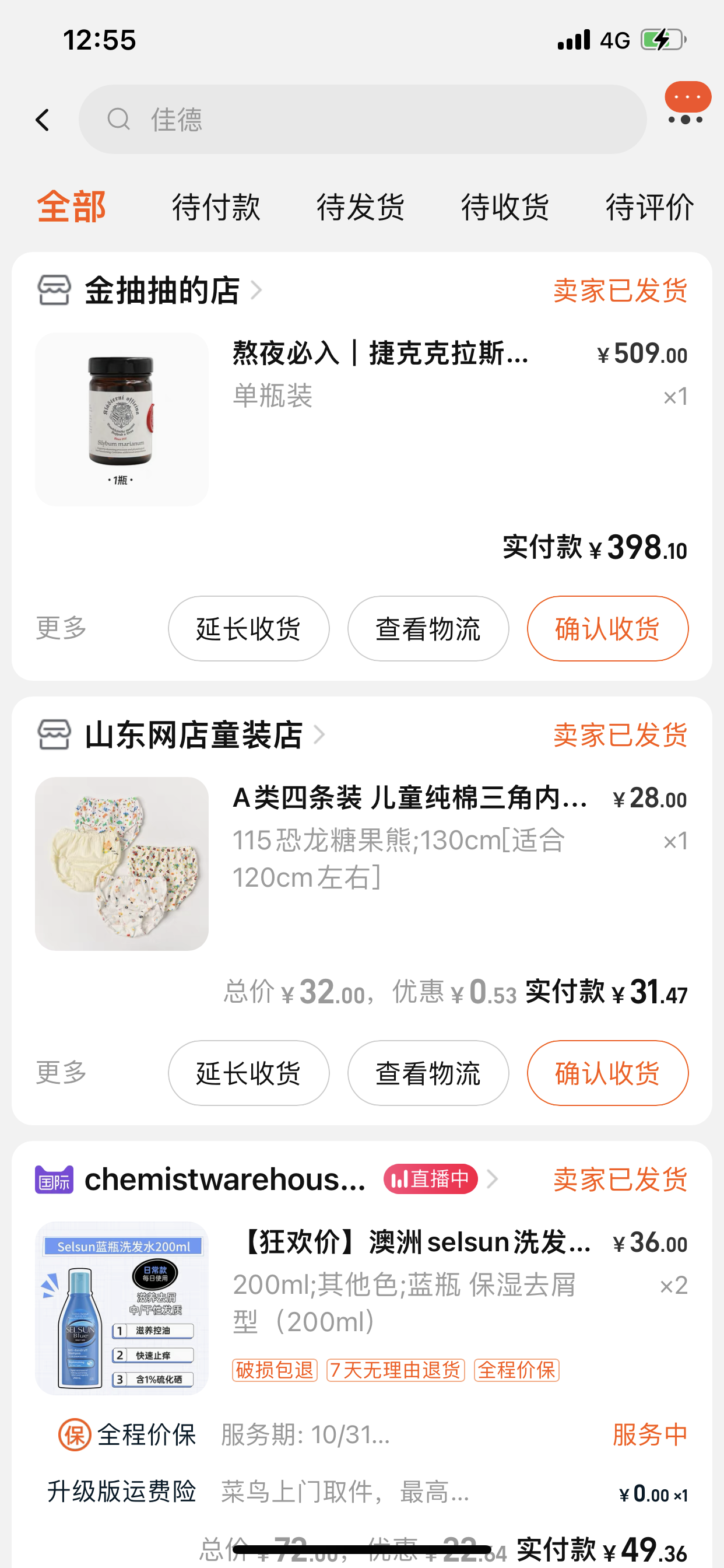This screenshot has height=1568, width=724.
Task: Switch to the 待发货 tab
Action: click(x=360, y=207)
